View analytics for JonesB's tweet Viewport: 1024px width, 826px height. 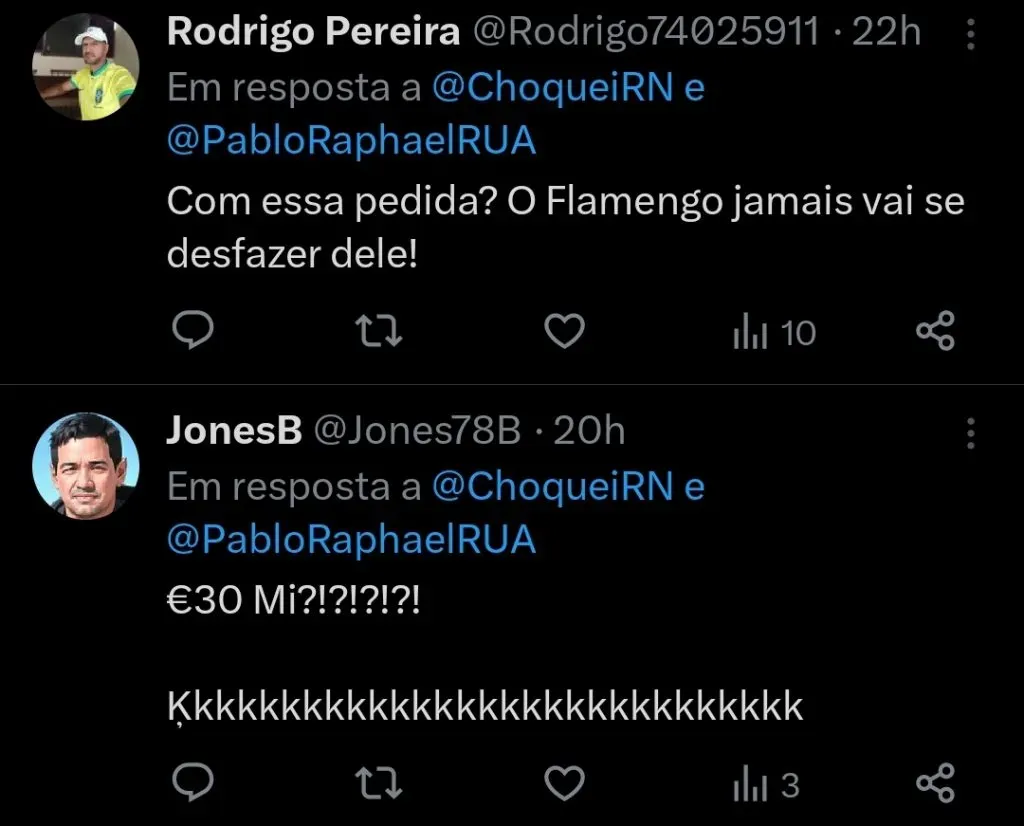765,785
